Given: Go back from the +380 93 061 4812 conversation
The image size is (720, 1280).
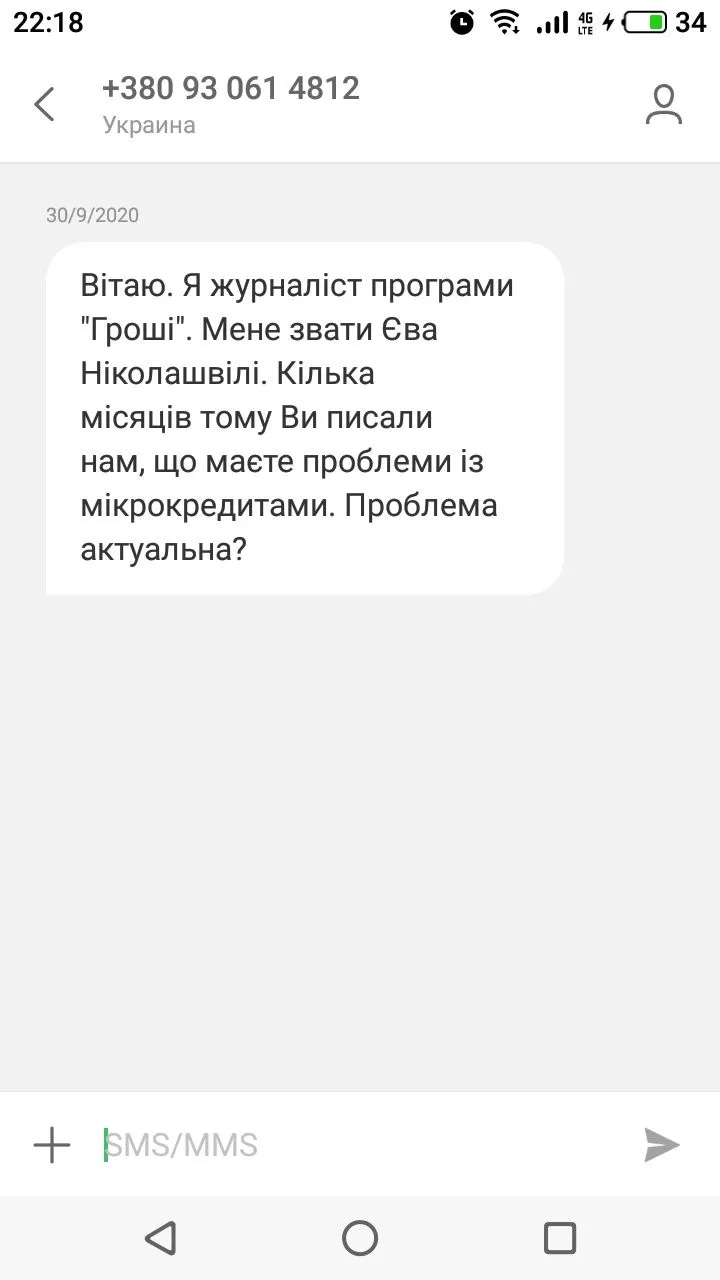Looking at the screenshot, I should [x=44, y=104].
